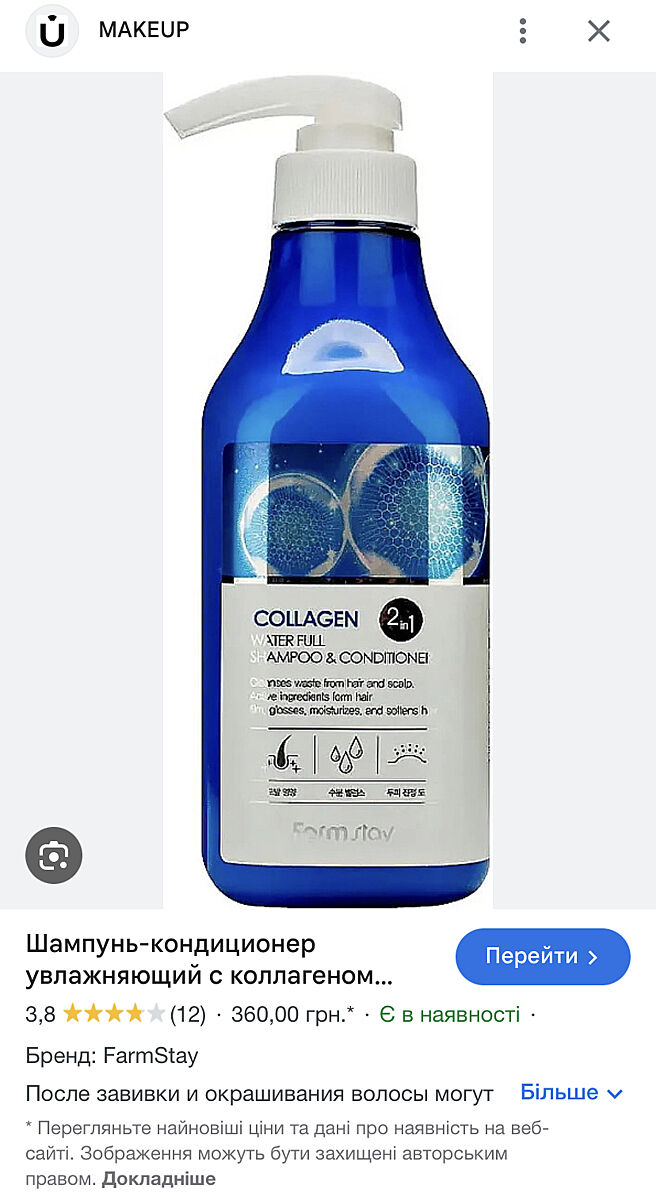Open the MAKEUP source site
The height and width of the screenshot is (1200, 656).
click(x=143, y=30)
